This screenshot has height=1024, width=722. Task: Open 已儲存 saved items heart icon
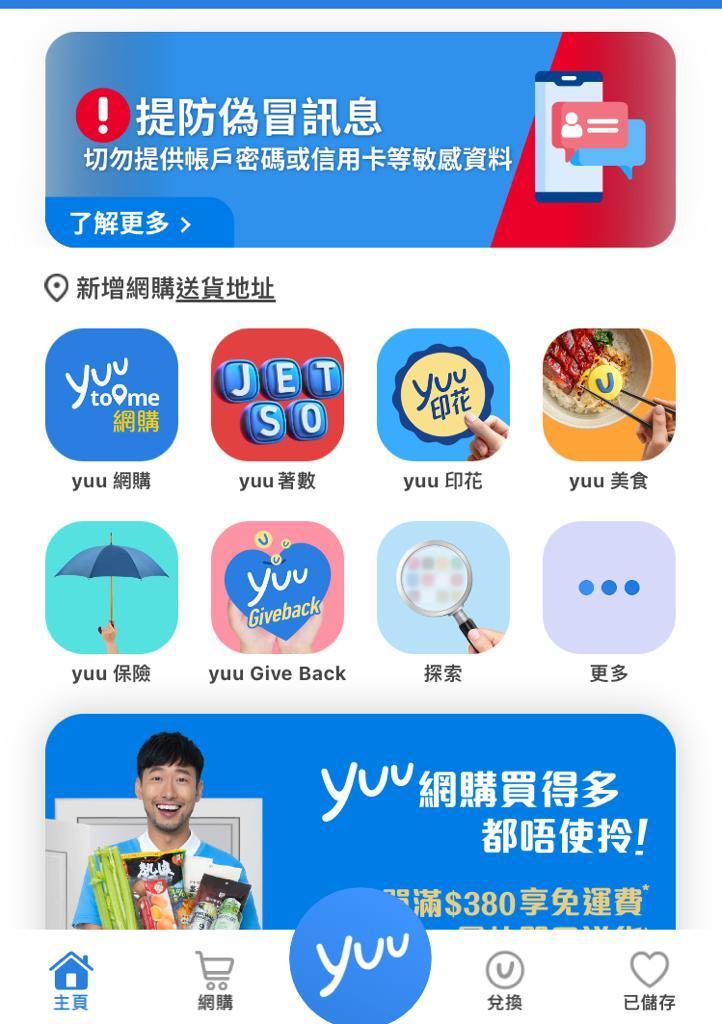click(650, 975)
